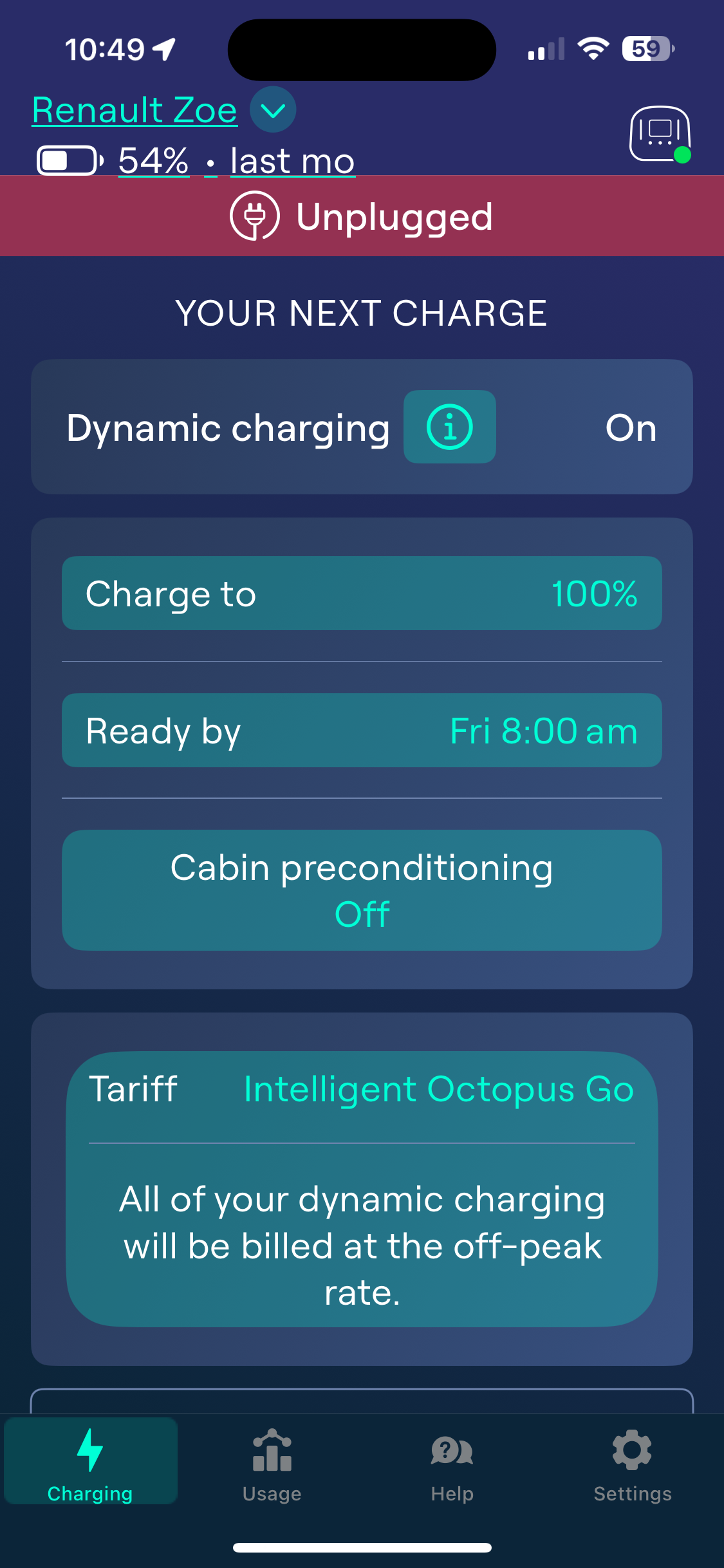Open the charger device icon
The image size is (724, 1568).
660,134
